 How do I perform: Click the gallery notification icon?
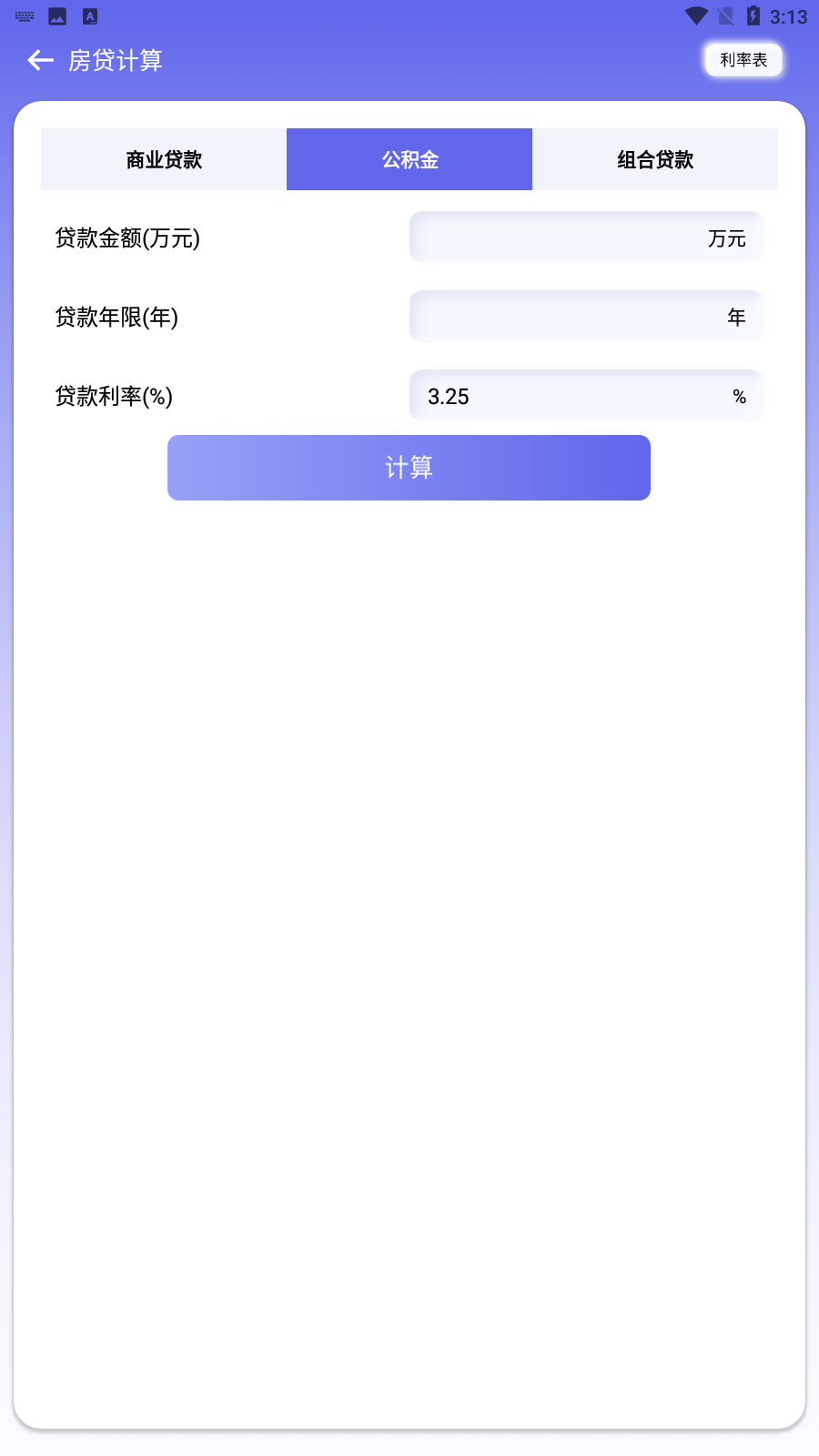[56, 15]
